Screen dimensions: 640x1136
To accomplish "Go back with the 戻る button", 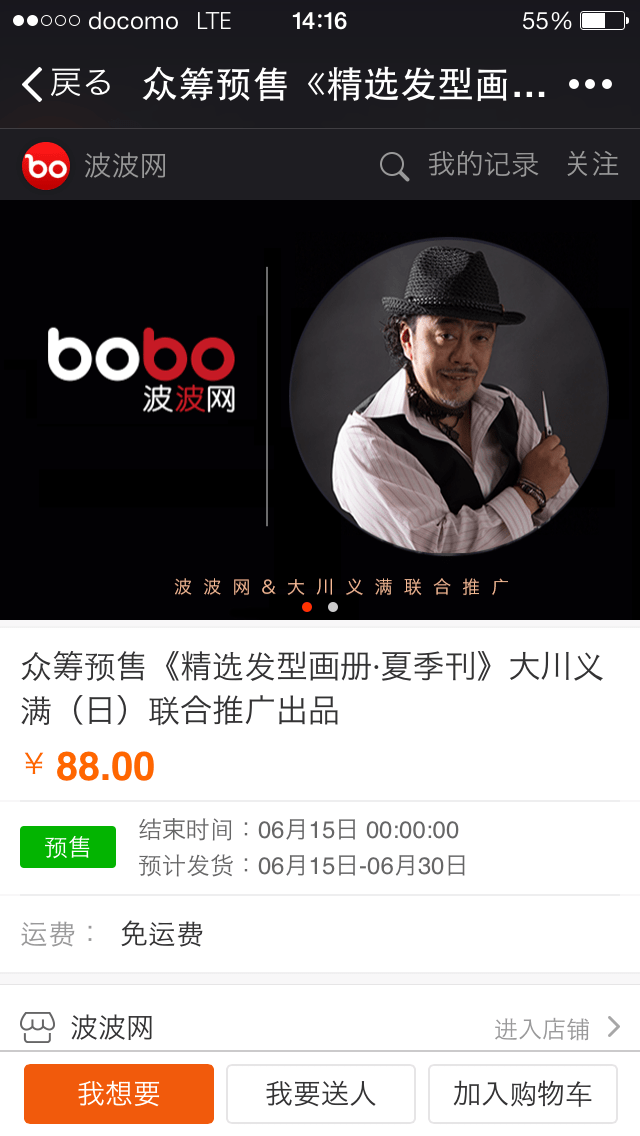I will (x=67, y=85).
